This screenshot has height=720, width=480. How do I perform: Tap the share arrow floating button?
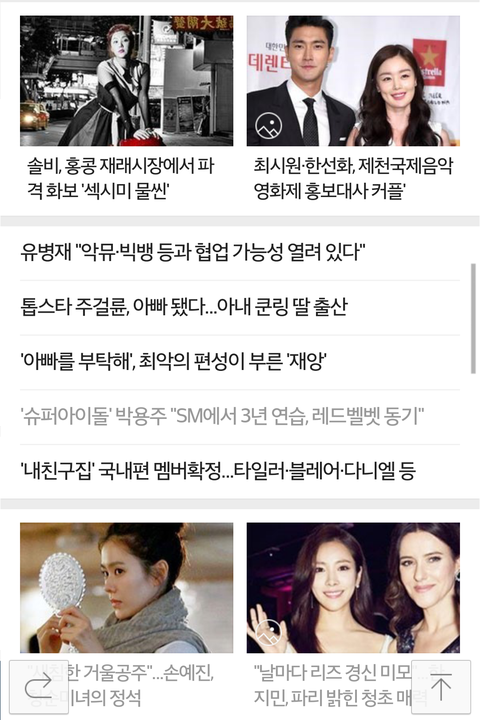click(x=39, y=687)
